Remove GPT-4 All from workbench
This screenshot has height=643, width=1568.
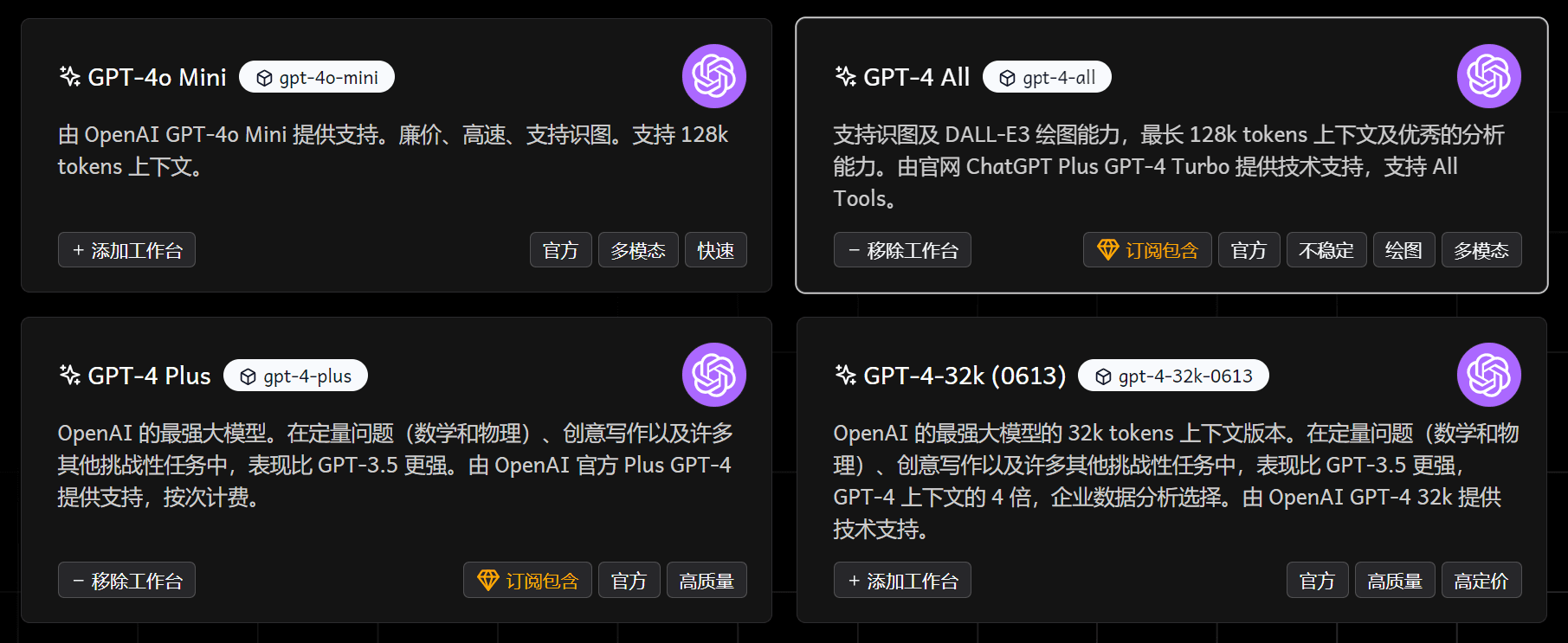[x=902, y=250]
